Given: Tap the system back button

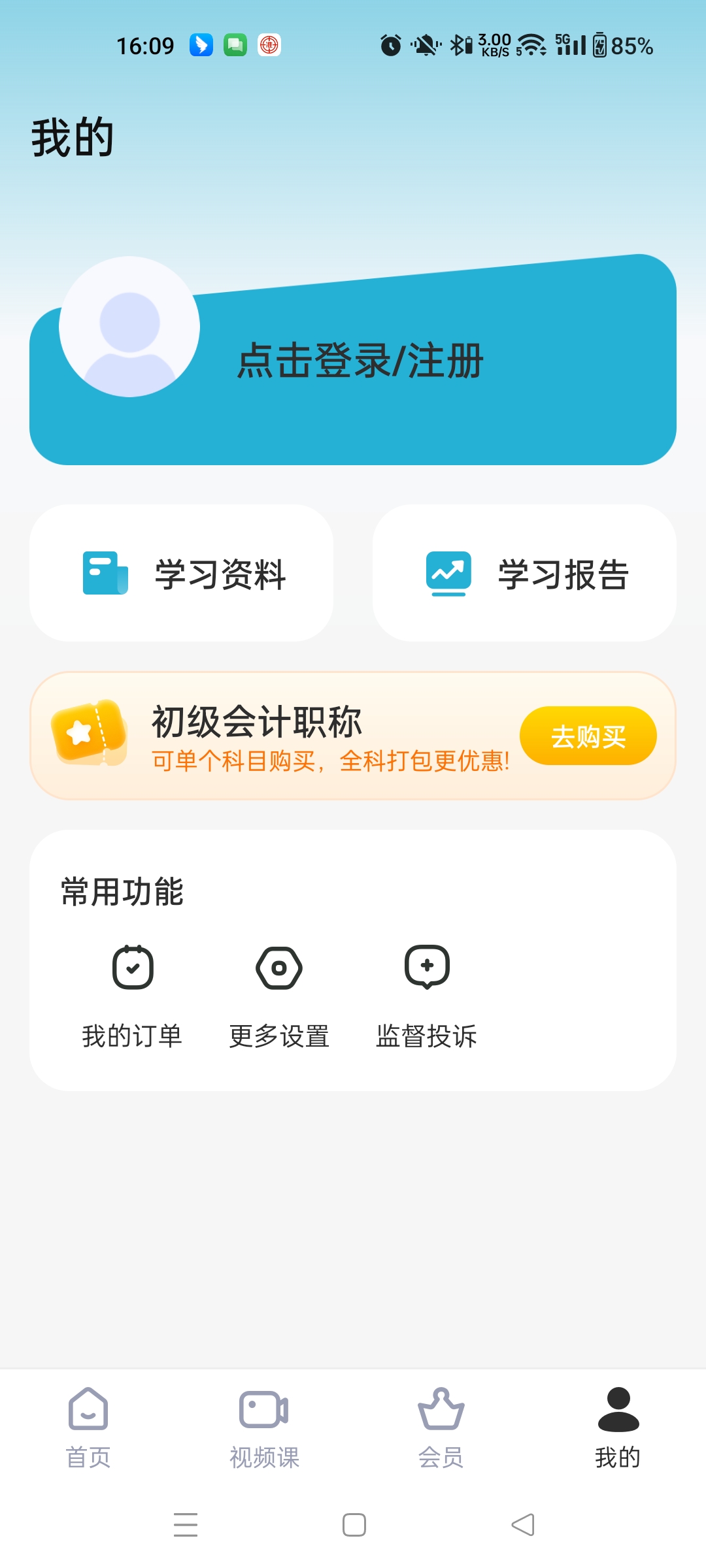Looking at the screenshot, I should tap(523, 1525).
